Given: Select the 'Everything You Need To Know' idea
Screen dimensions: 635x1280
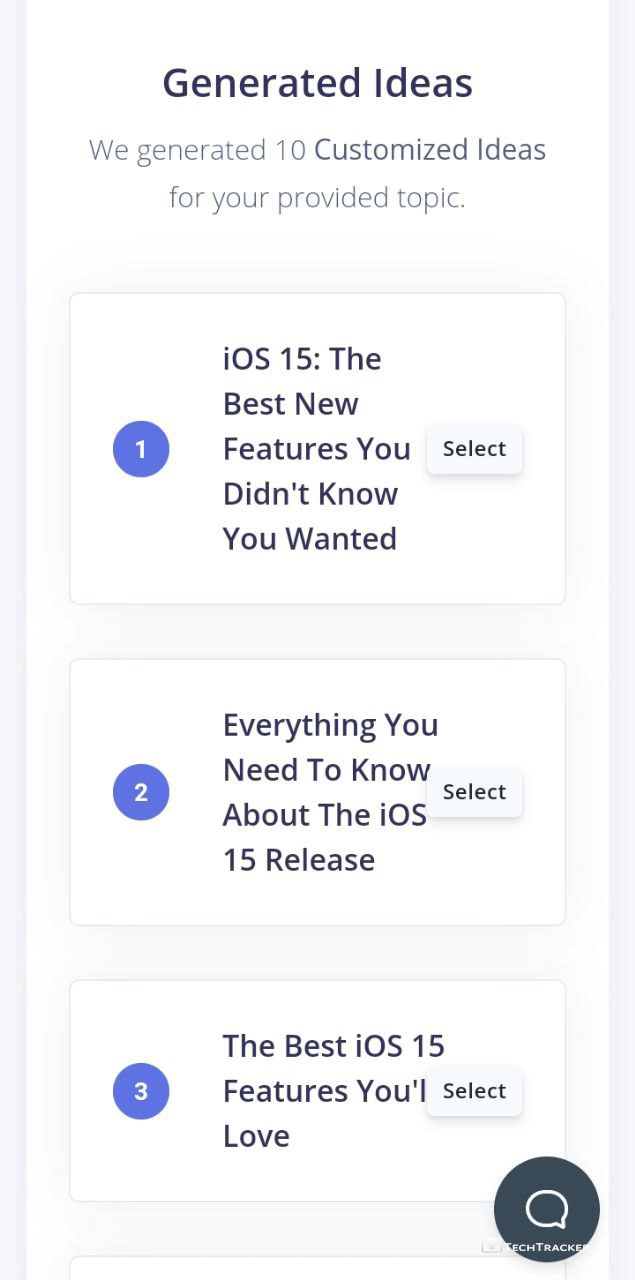Looking at the screenshot, I should pos(474,792).
